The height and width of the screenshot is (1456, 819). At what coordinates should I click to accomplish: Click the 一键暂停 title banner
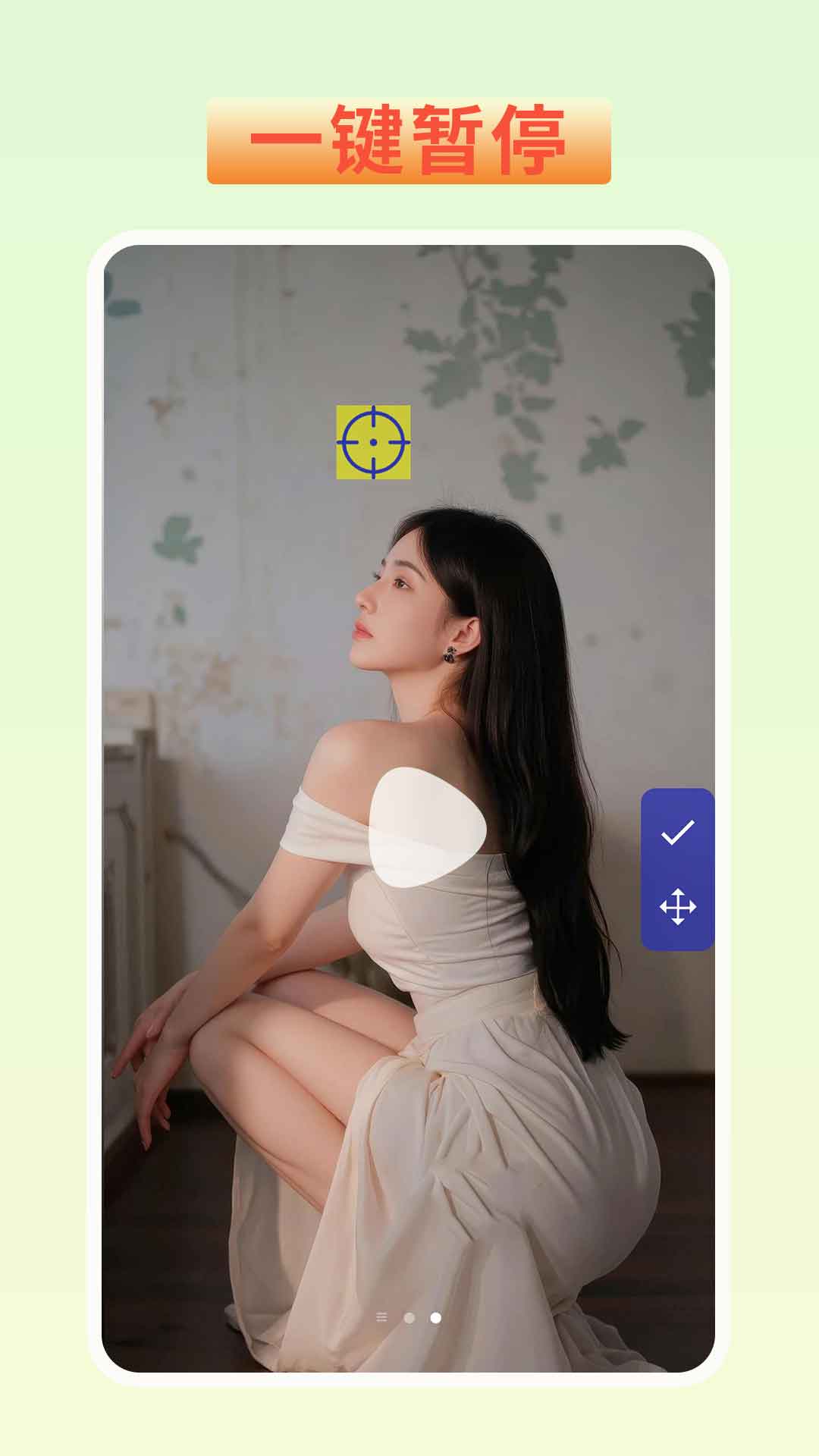pos(409,139)
